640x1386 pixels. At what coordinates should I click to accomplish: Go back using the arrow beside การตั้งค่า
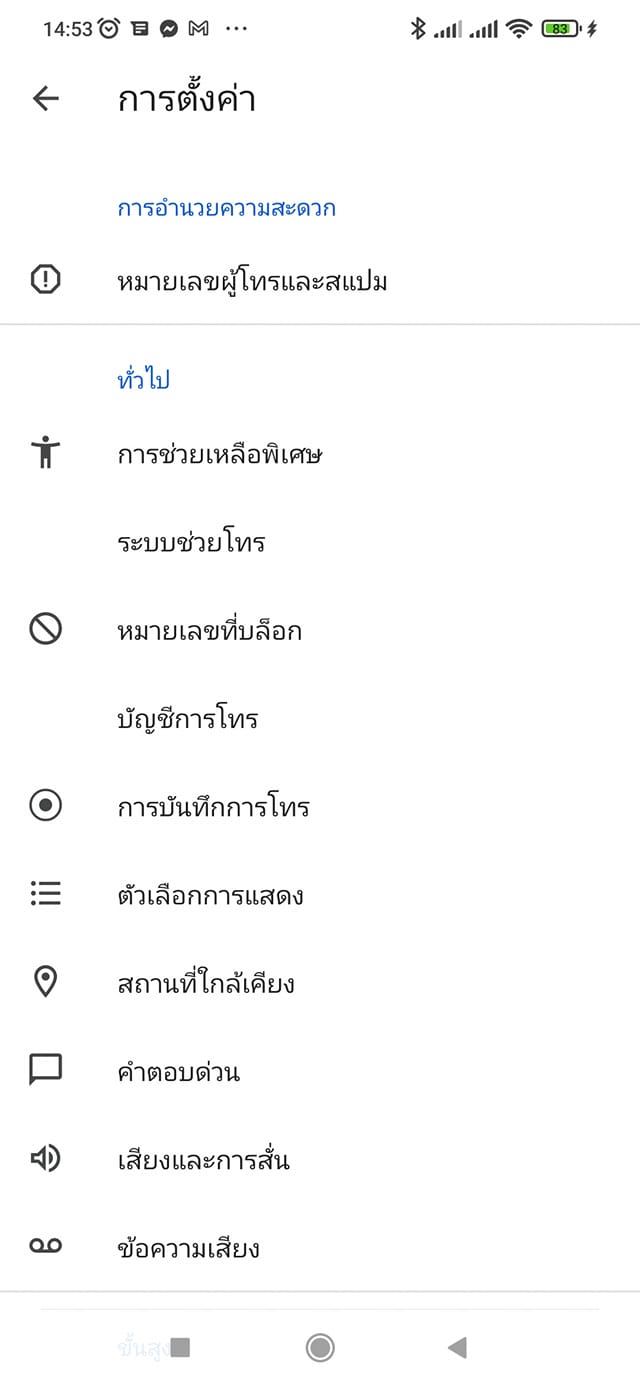pyautogui.click(x=46, y=98)
